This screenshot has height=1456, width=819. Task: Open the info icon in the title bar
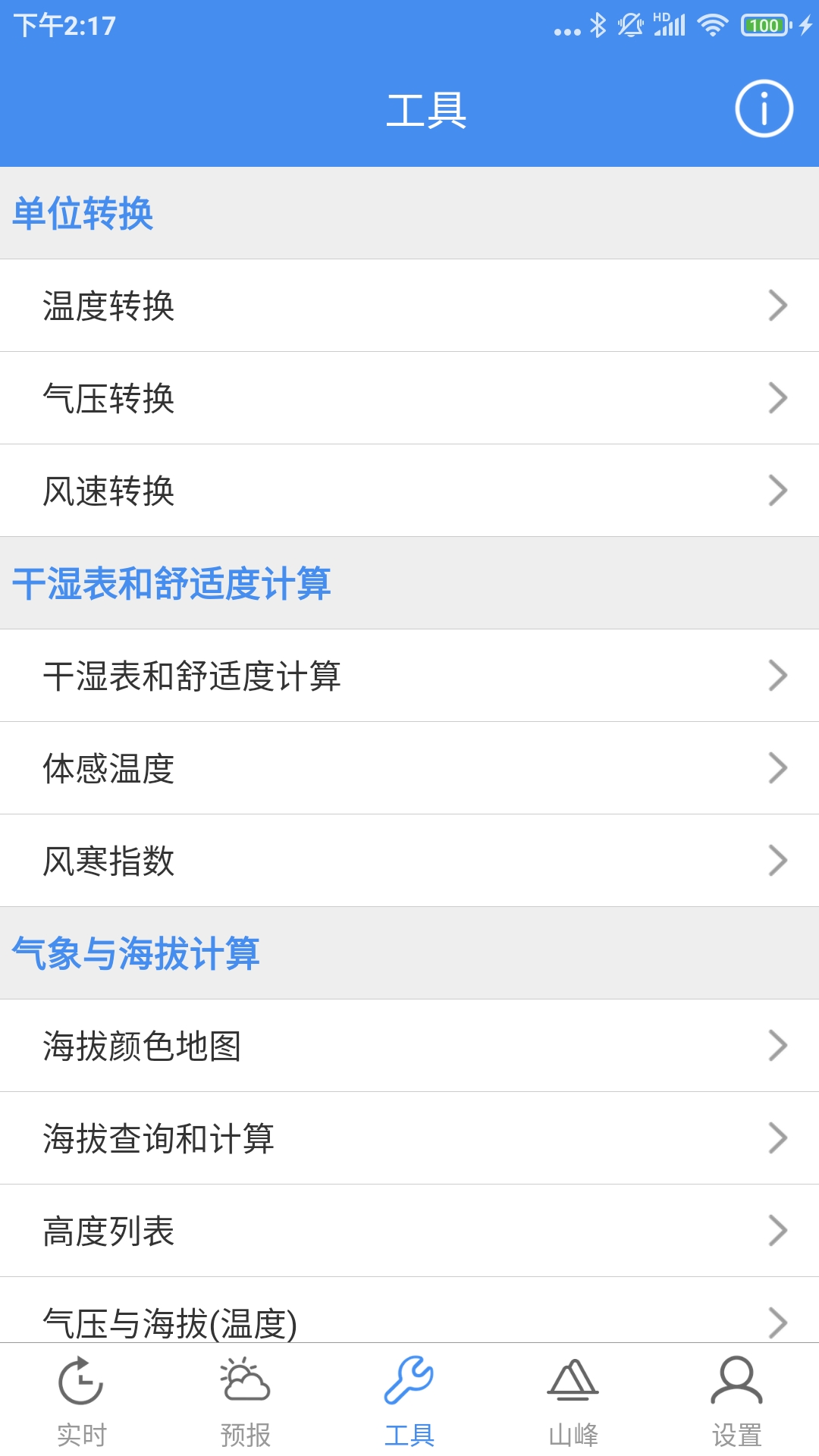click(764, 106)
